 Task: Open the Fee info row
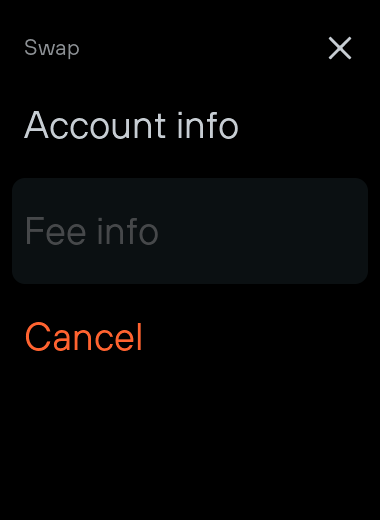(x=190, y=231)
